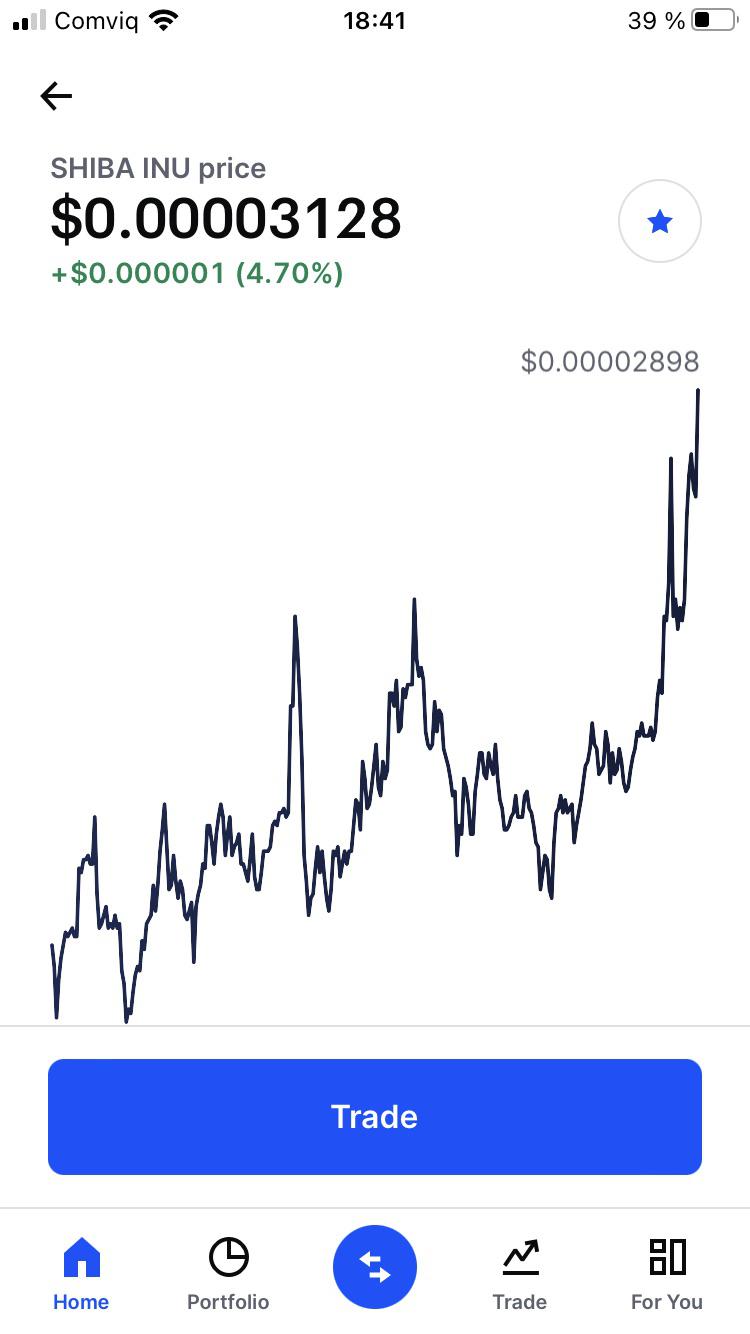
Task: Switch to the For You section
Action: coord(666,1302)
